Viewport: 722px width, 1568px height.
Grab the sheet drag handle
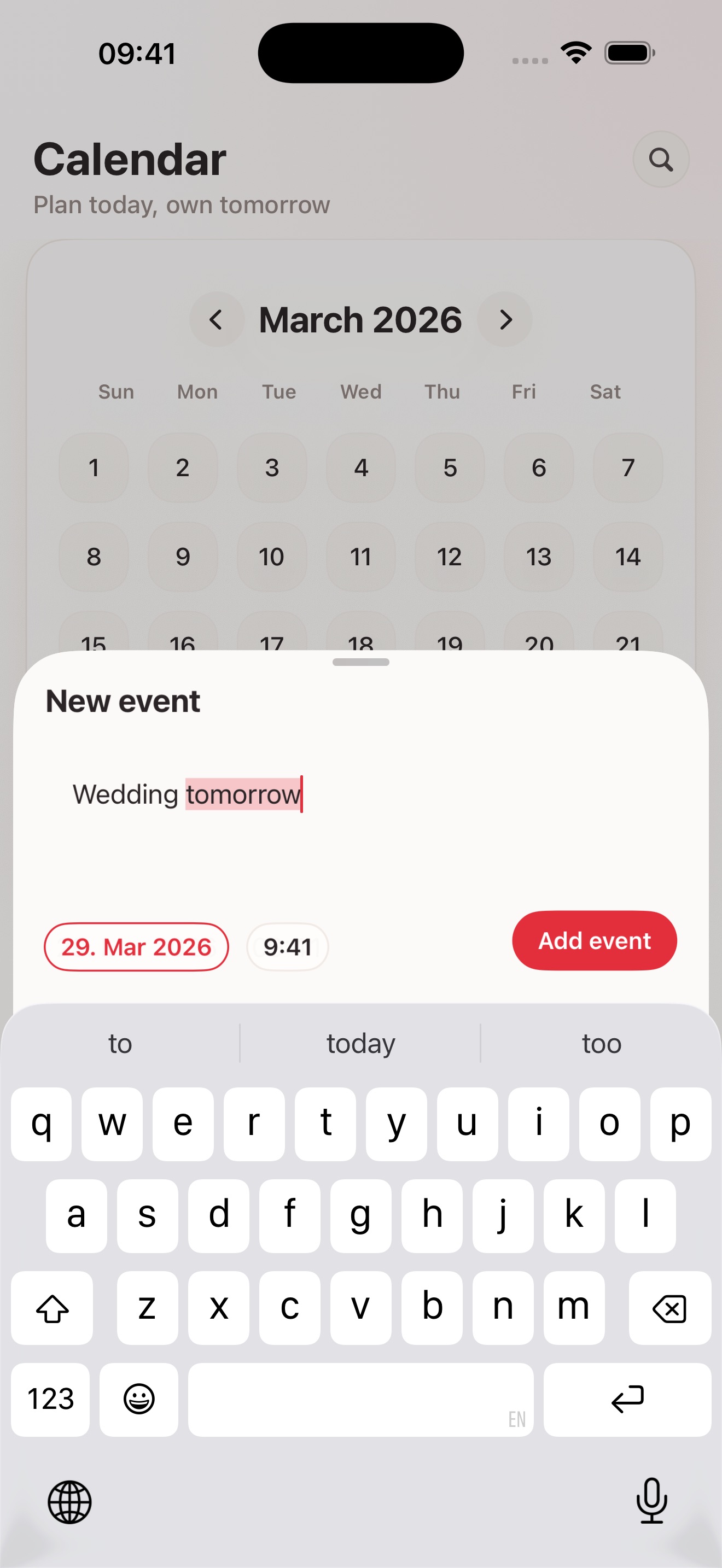pos(360,662)
